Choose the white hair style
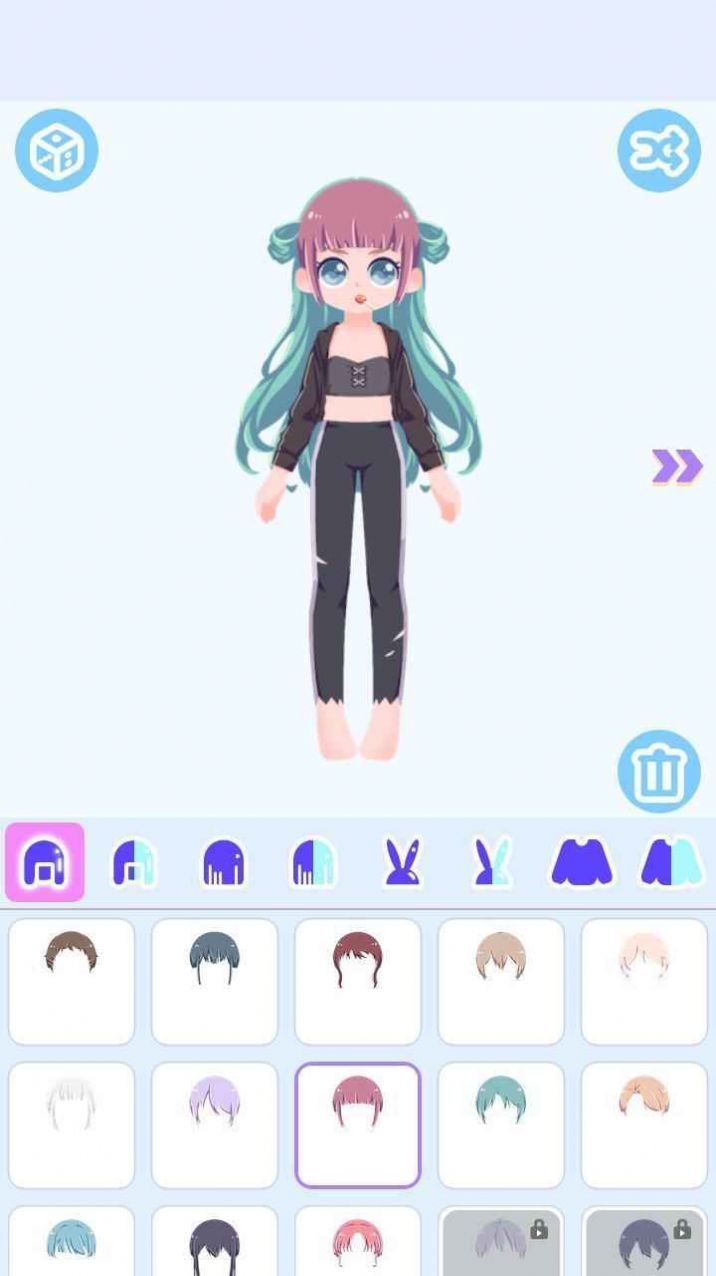Screen dimensions: 716x1276 (71, 1124)
